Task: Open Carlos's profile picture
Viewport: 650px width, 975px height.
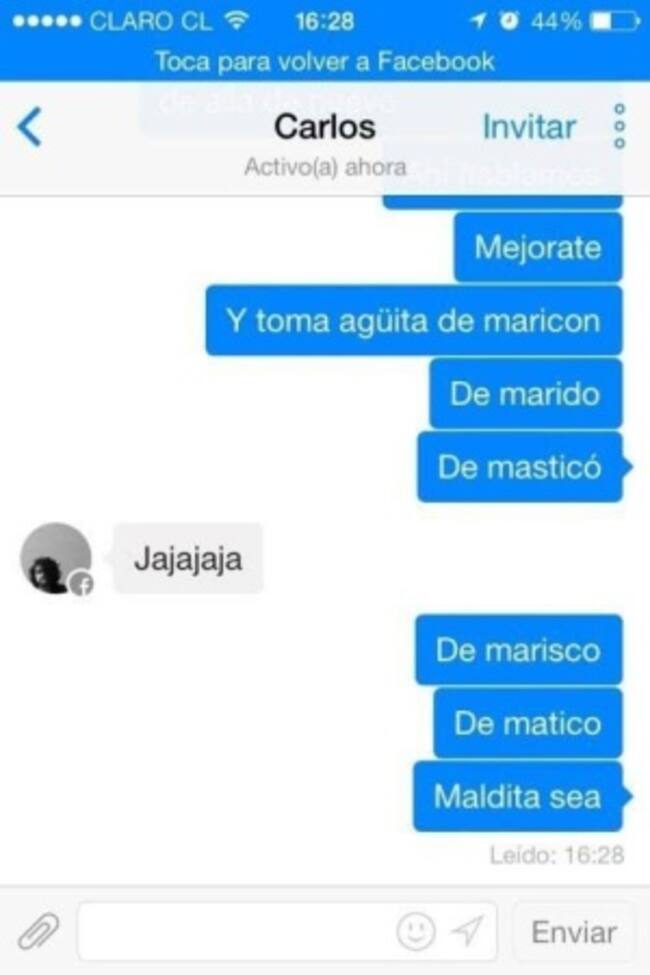Action: click(x=56, y=558)
